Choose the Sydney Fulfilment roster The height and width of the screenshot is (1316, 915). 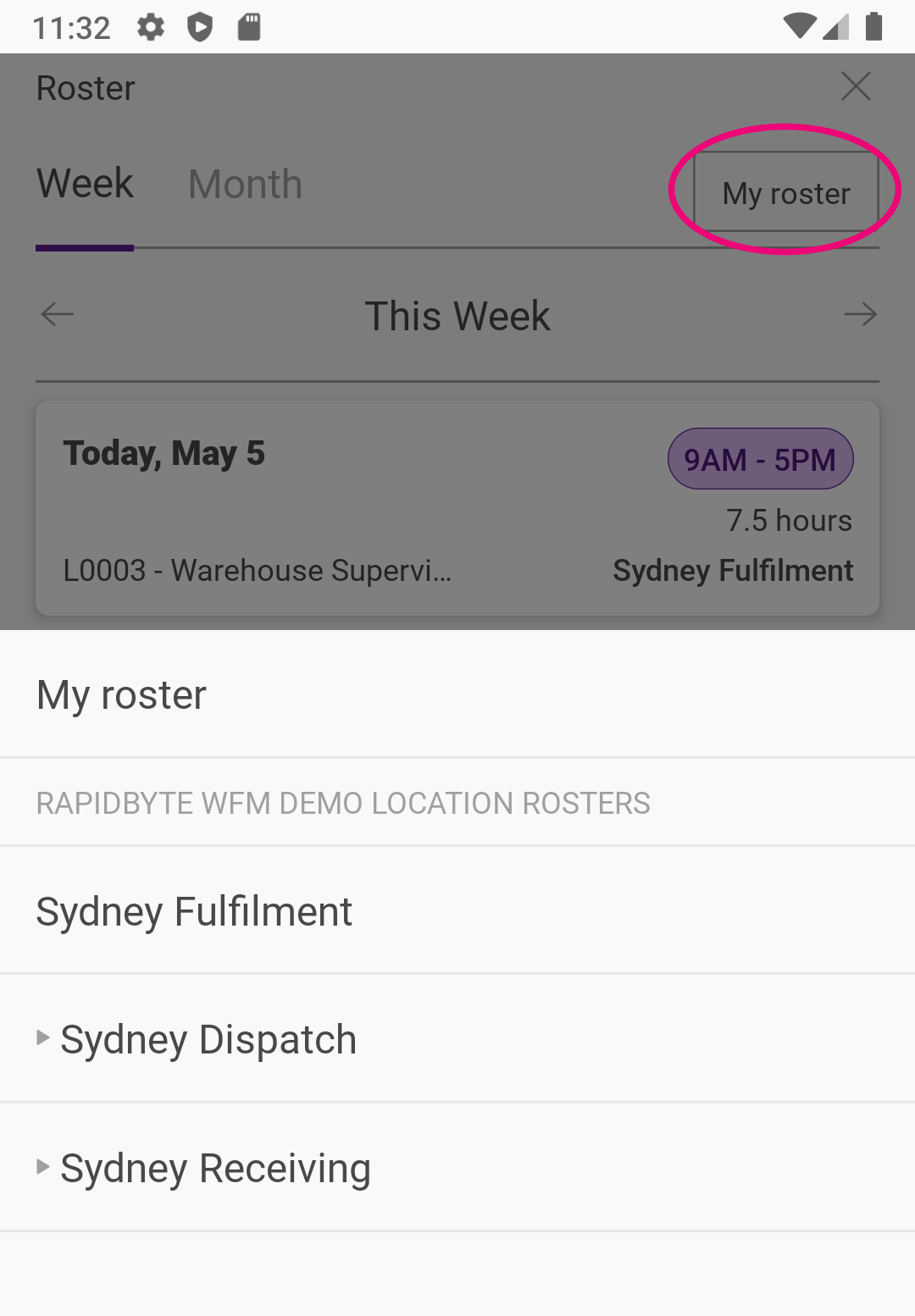[194, 911]
